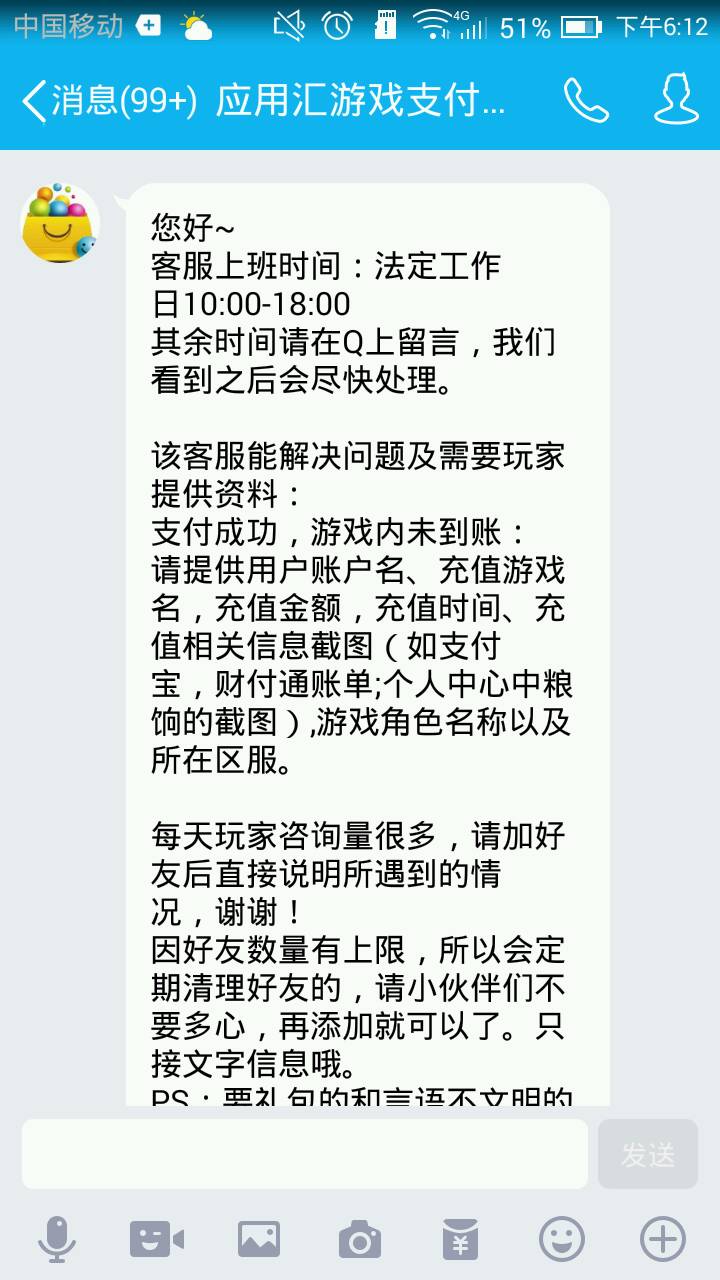Viewport: 720px width, 1280px height.
Task: Go back to the 消息 message list
Action: (x=108, y=101)
